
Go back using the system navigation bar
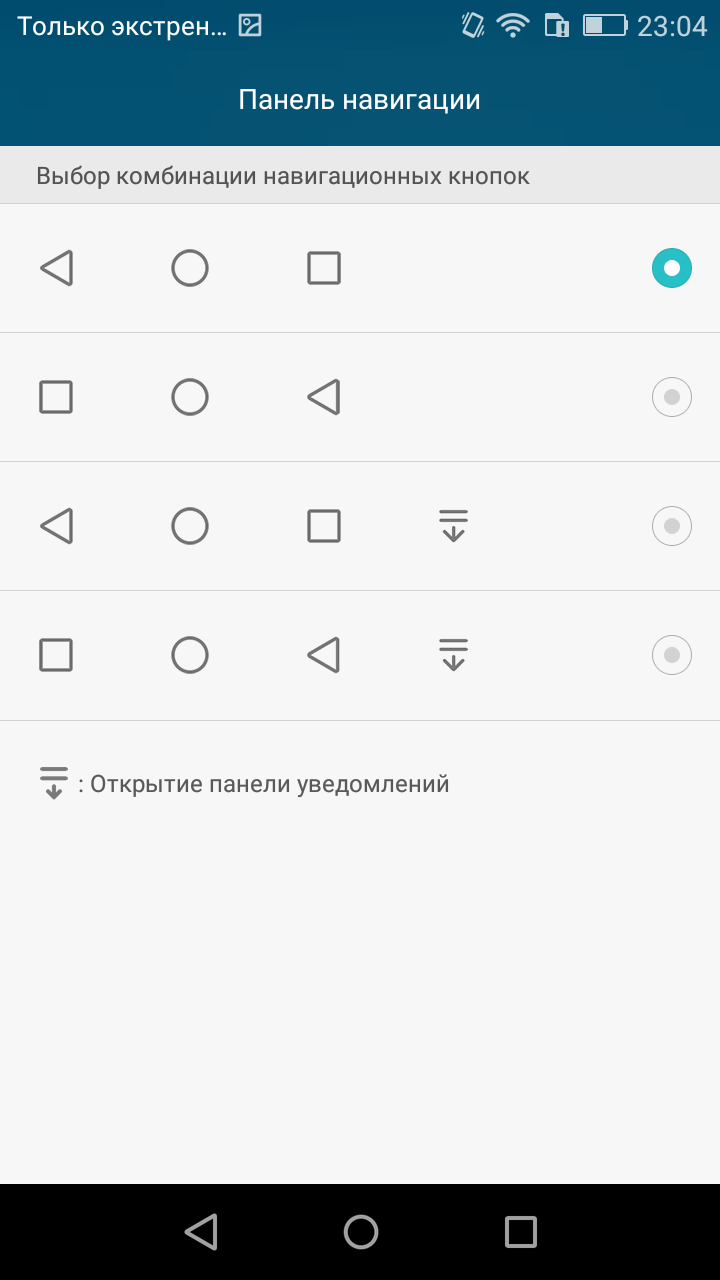pos(201,1232)
